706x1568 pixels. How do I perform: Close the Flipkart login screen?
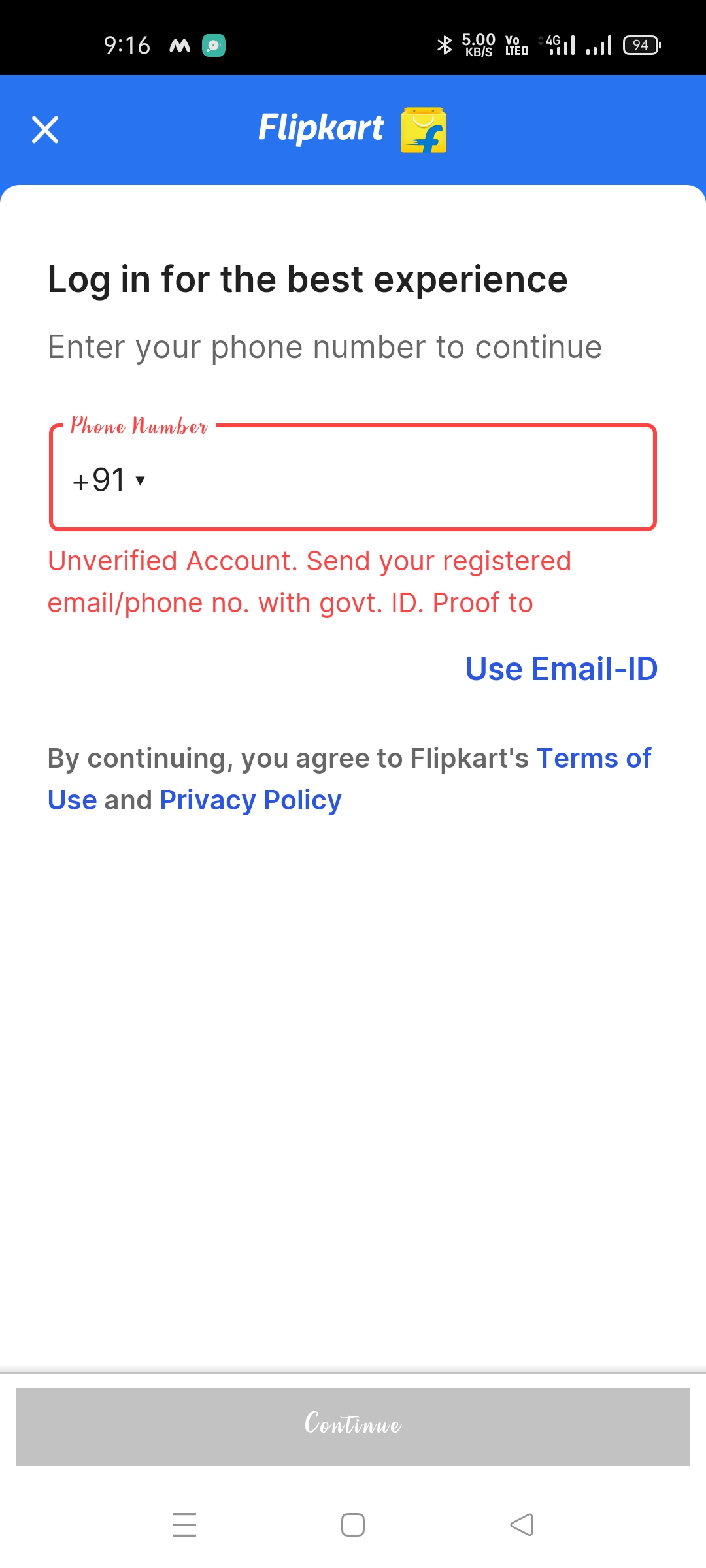tap(45, 129)
